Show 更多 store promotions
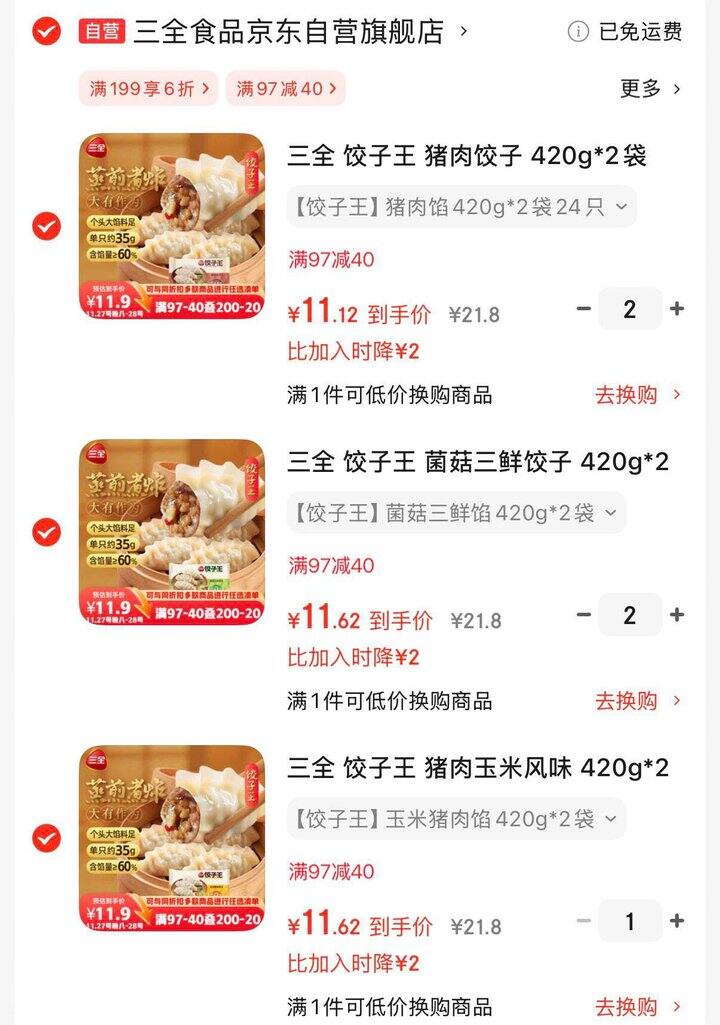Image resolution: width=720 pixels, height=1025 pixels. click(650, 88)
